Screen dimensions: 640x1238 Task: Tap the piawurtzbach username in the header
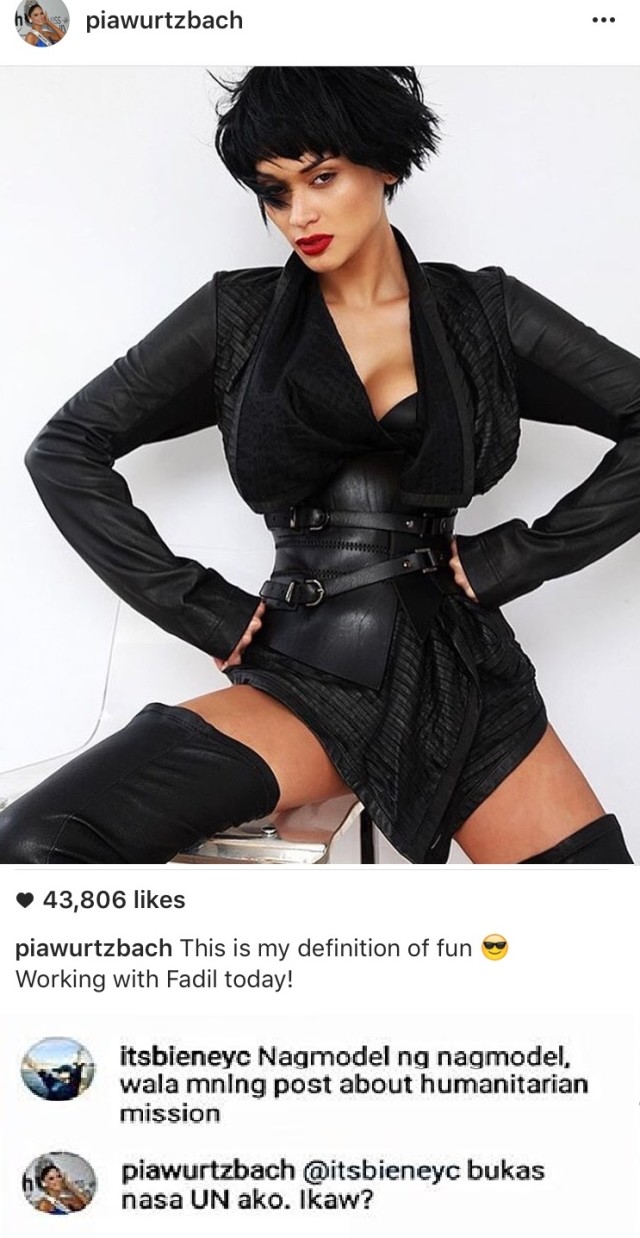click(x=164, y=21)
